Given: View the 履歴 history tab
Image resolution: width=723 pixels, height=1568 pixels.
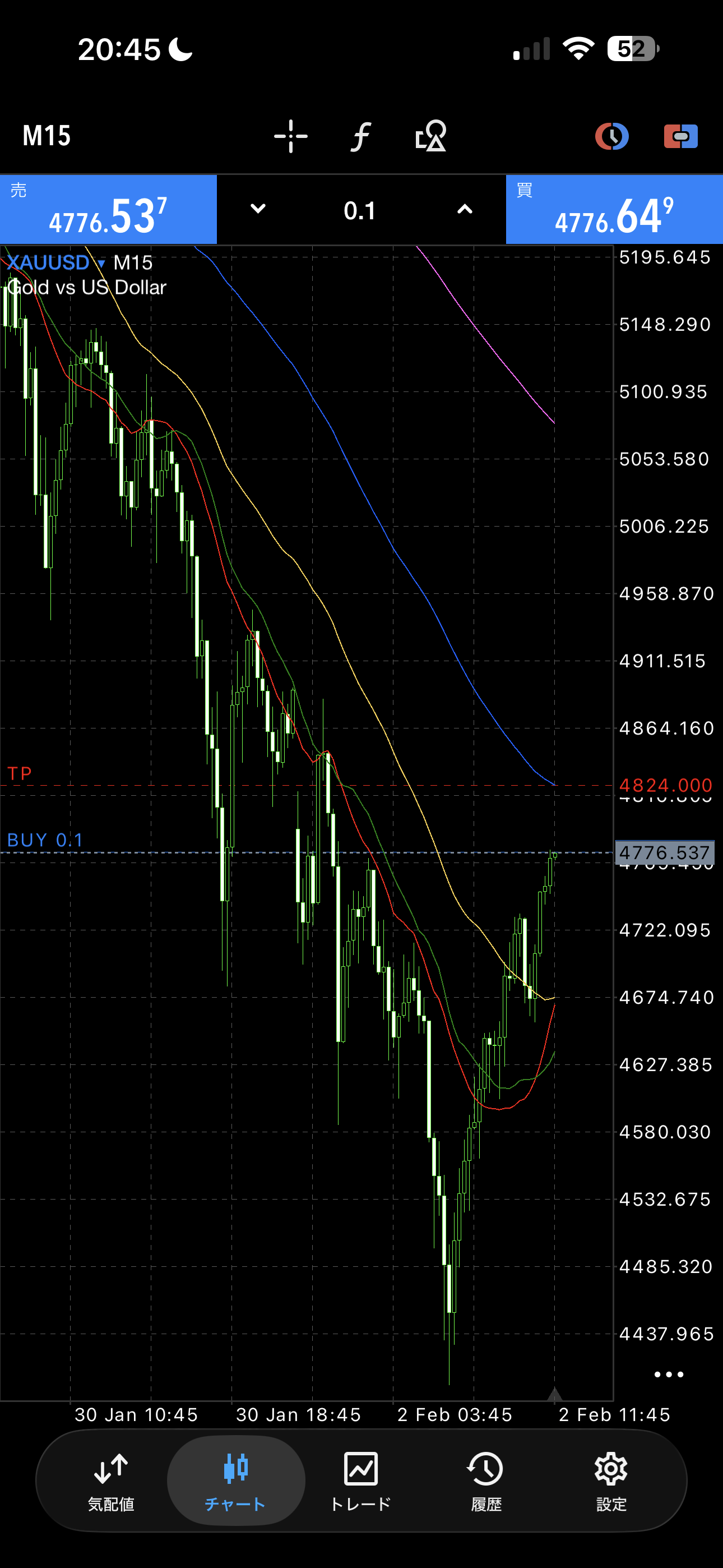Looking at the screenshot, I should (x=486, y=1481).
